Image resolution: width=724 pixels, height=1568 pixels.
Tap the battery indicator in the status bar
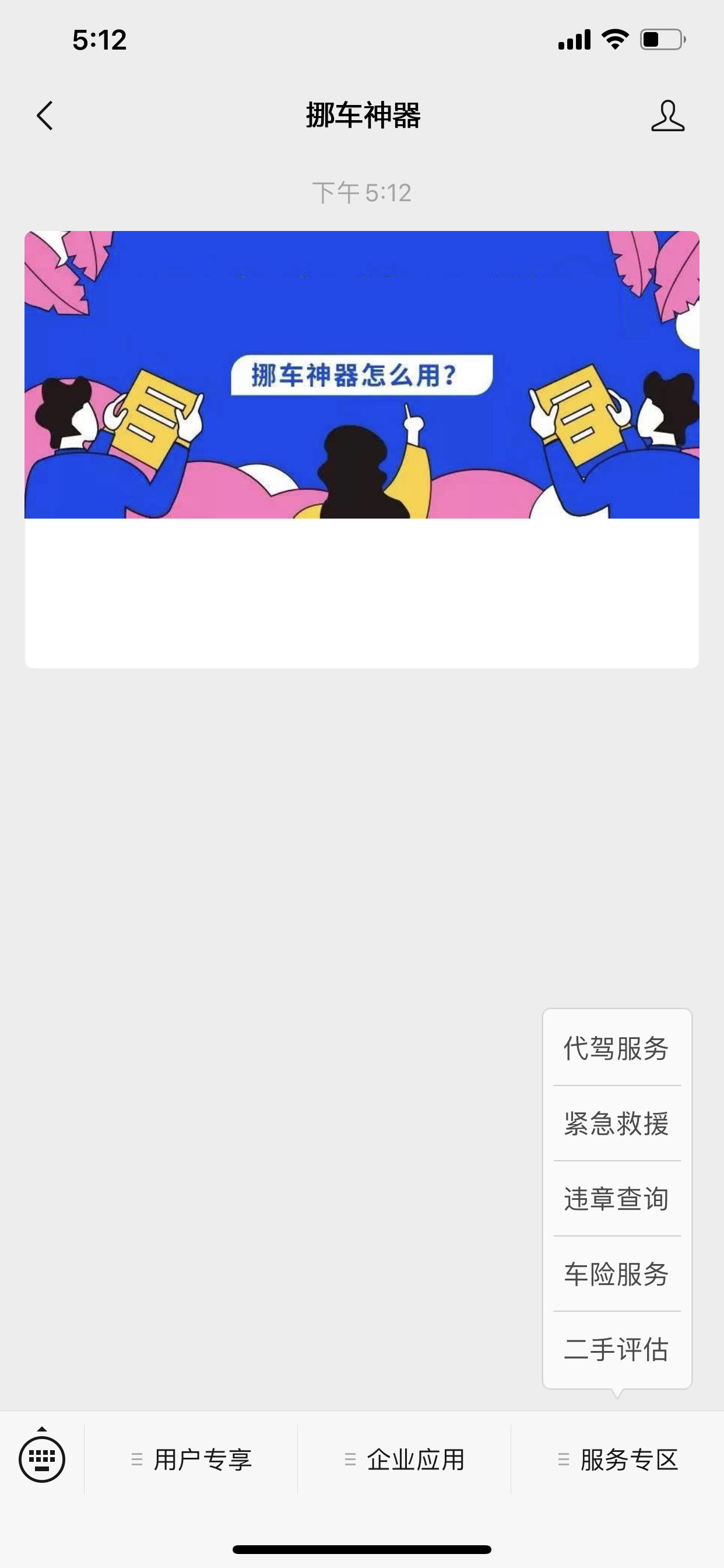[663, 39]
